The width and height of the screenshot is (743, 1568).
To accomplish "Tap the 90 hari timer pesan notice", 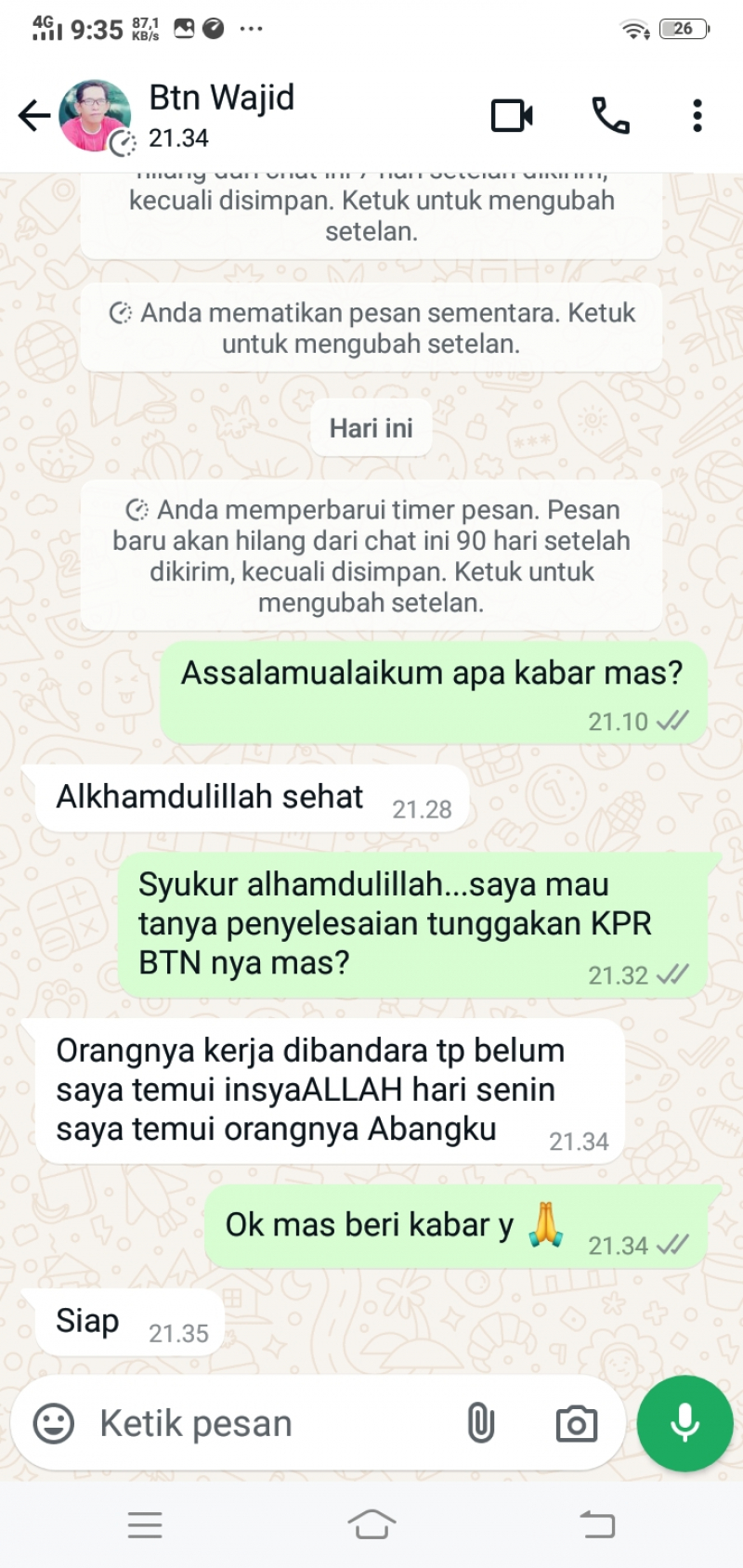I will tap(371, 555).
